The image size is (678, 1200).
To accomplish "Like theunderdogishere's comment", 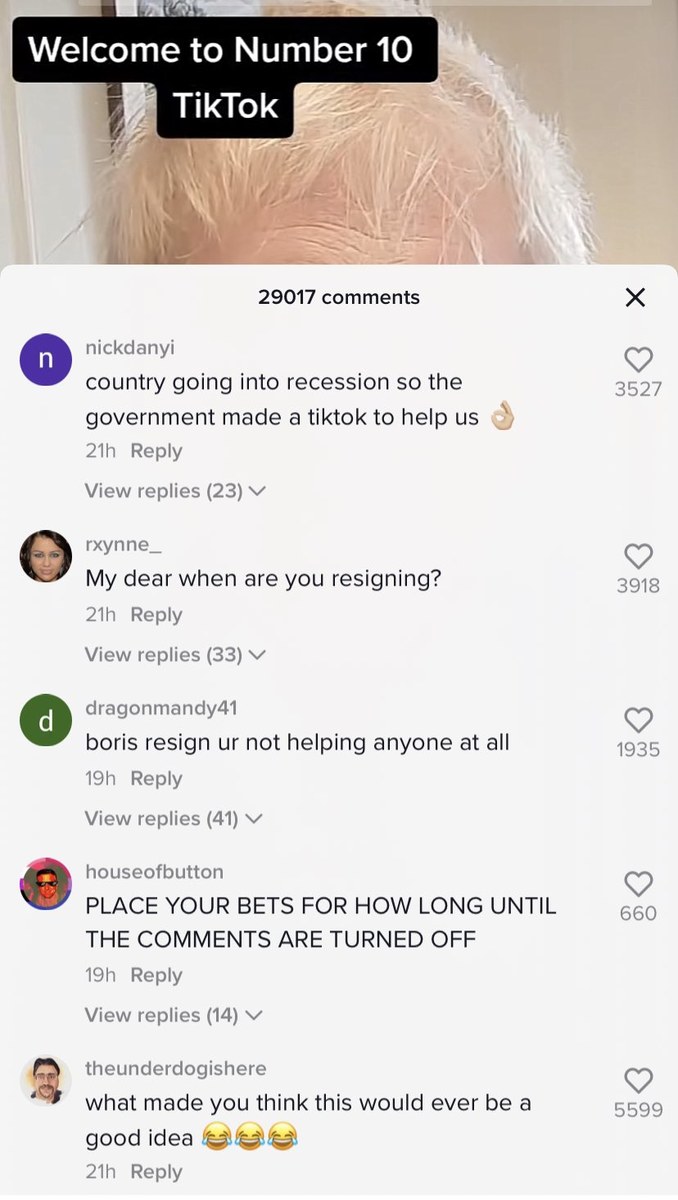I will click(638, 1080).
